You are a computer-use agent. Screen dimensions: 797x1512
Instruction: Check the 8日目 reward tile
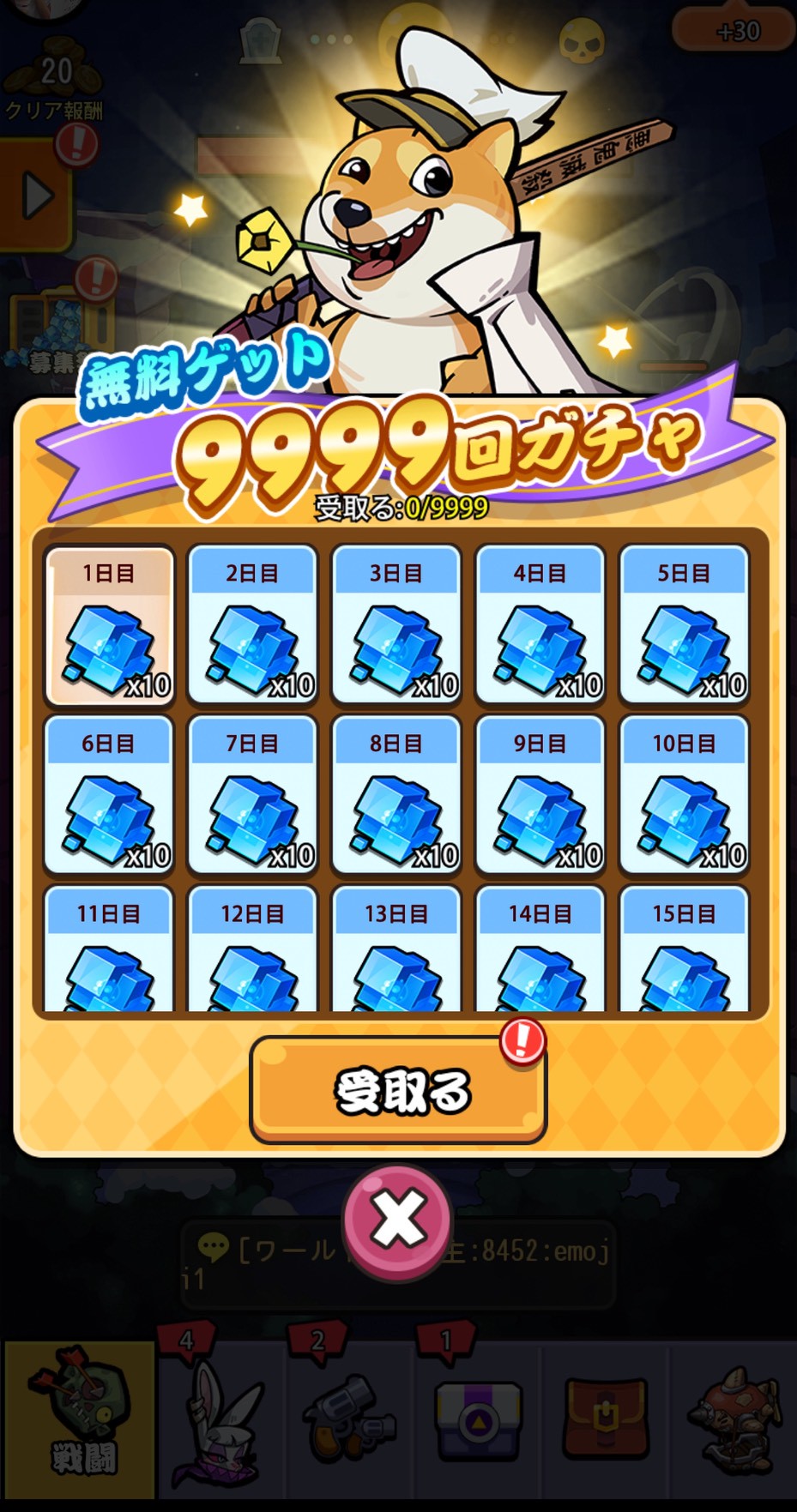coord(396,796)
